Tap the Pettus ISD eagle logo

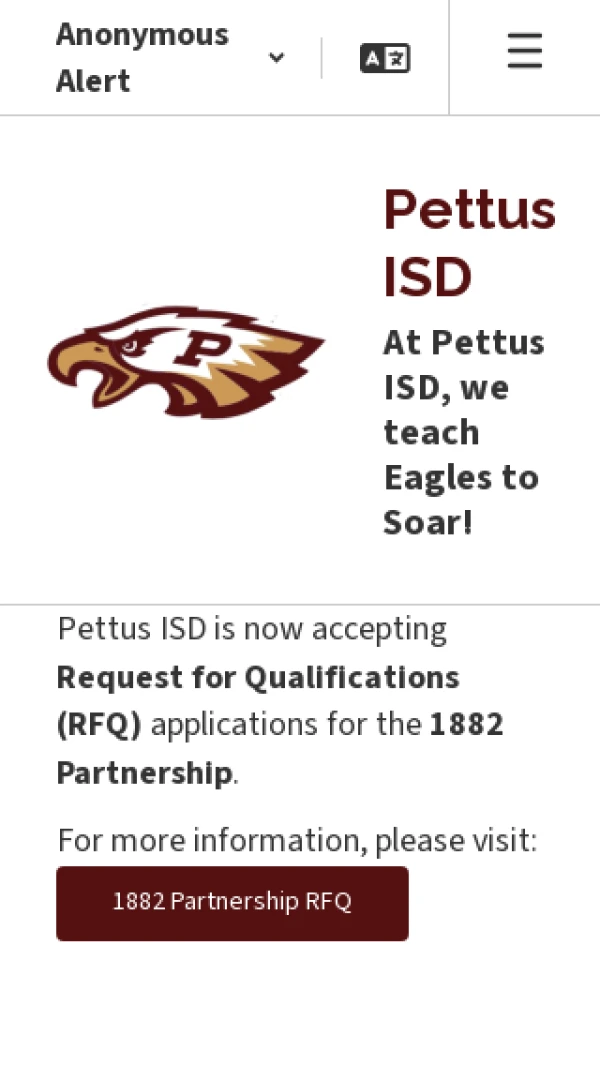(186, 361)
